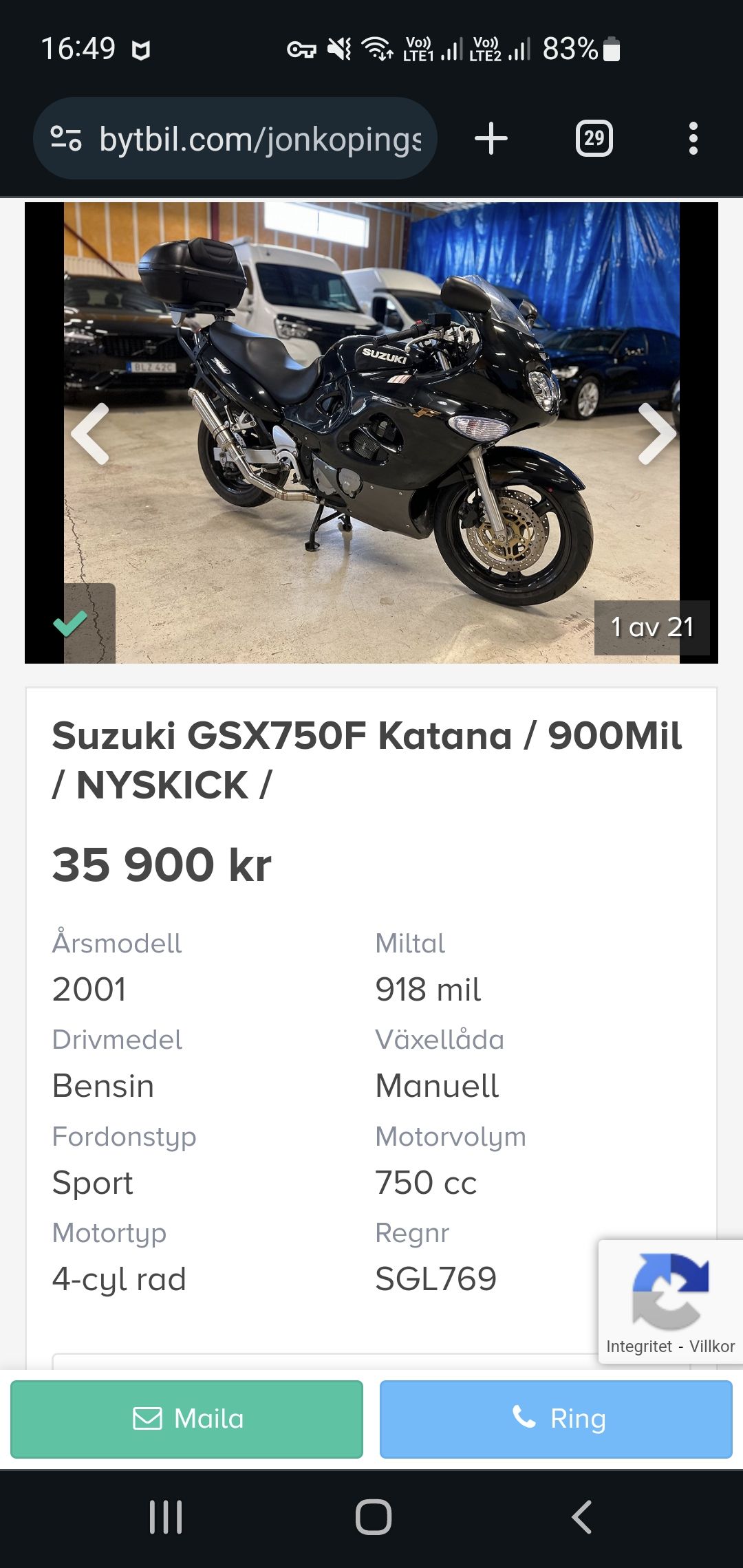The height and width of the screenshot is (1568, 743).
Task: Open reCAPTCHA Integritet link
Action: click(x=638, y=1347)
